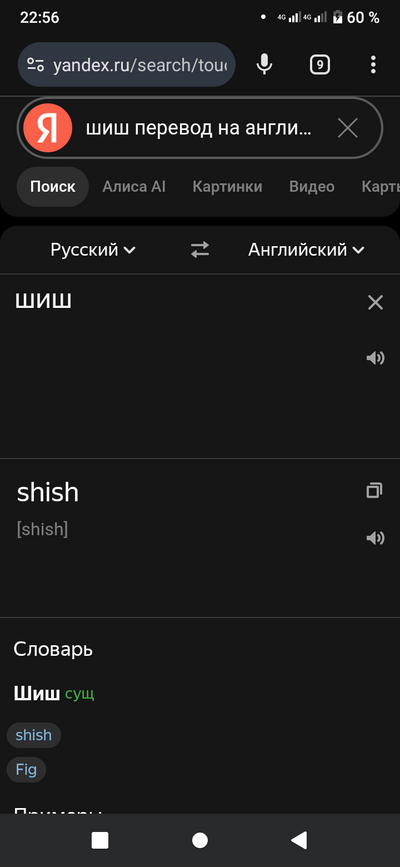Select the Fig dictionary chip

(26, 769)
